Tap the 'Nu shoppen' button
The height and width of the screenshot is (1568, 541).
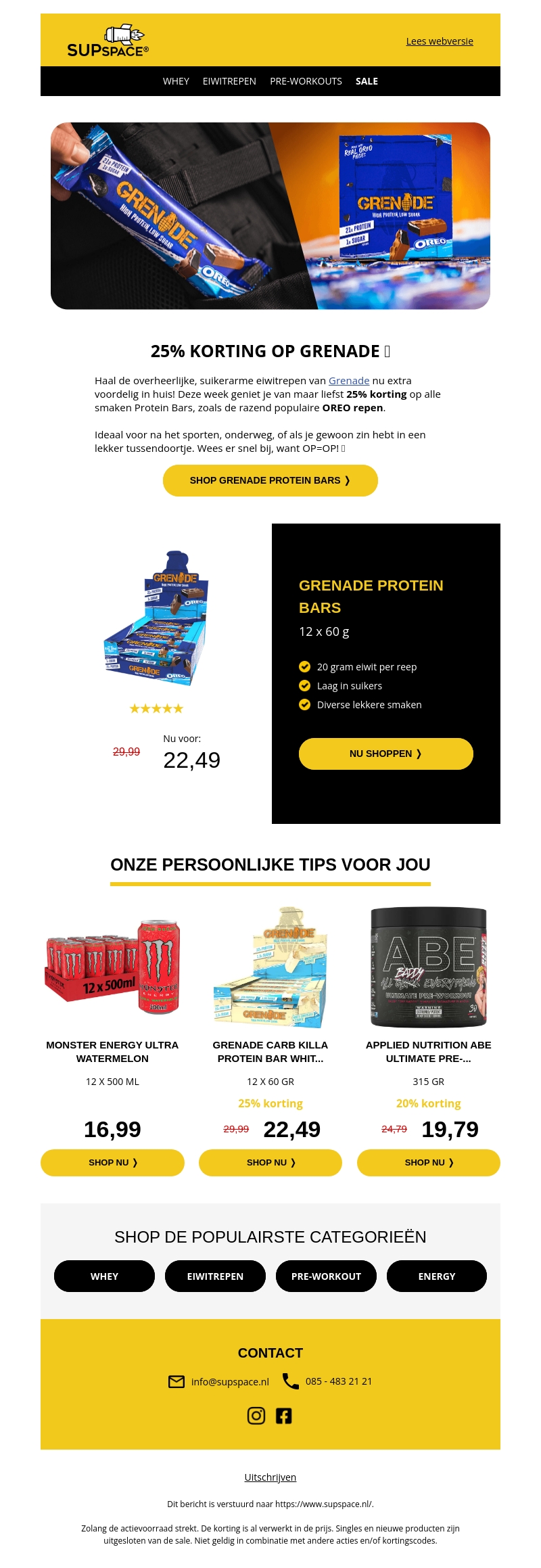pyautogui.click(x=385, y=754)
